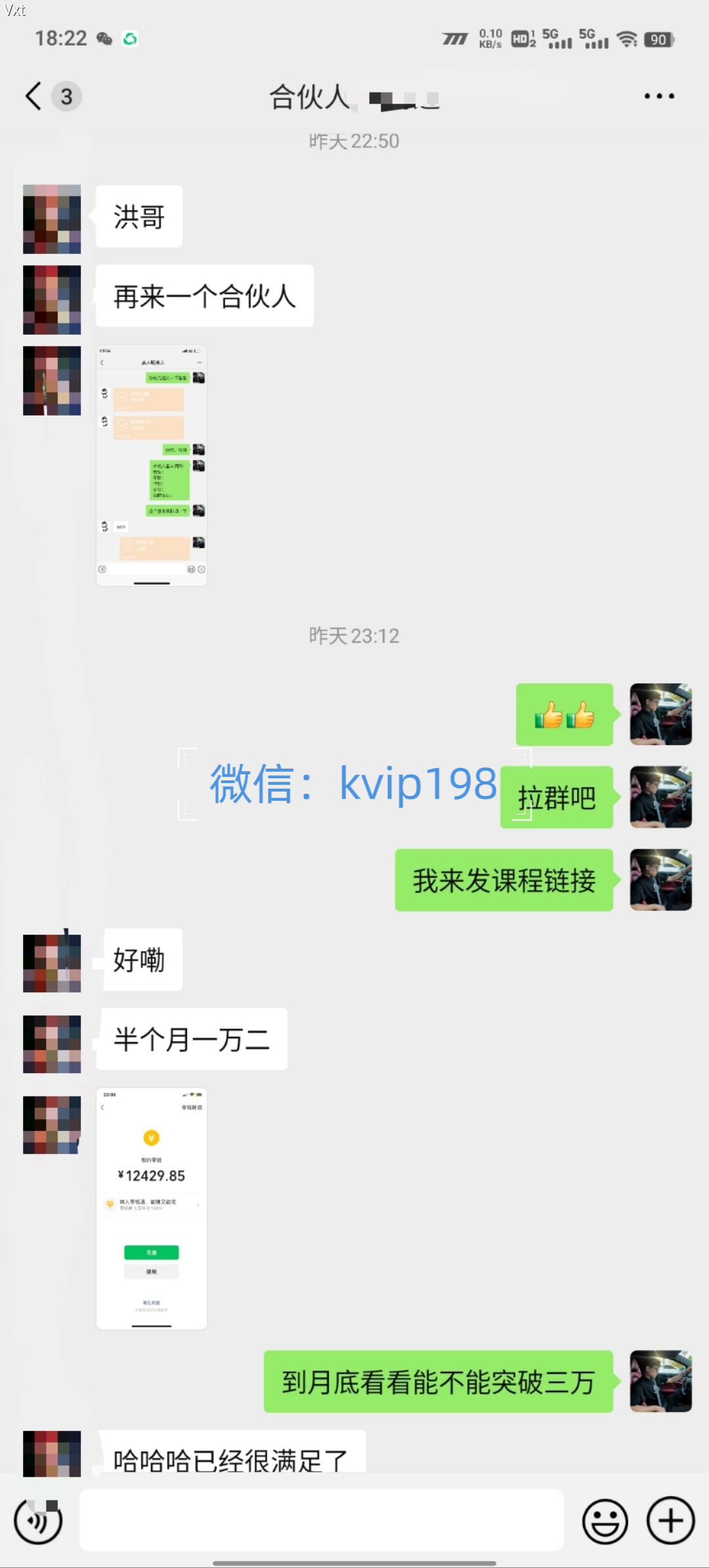
Task: Go back to the chat list
Action: tap(34, 96)
